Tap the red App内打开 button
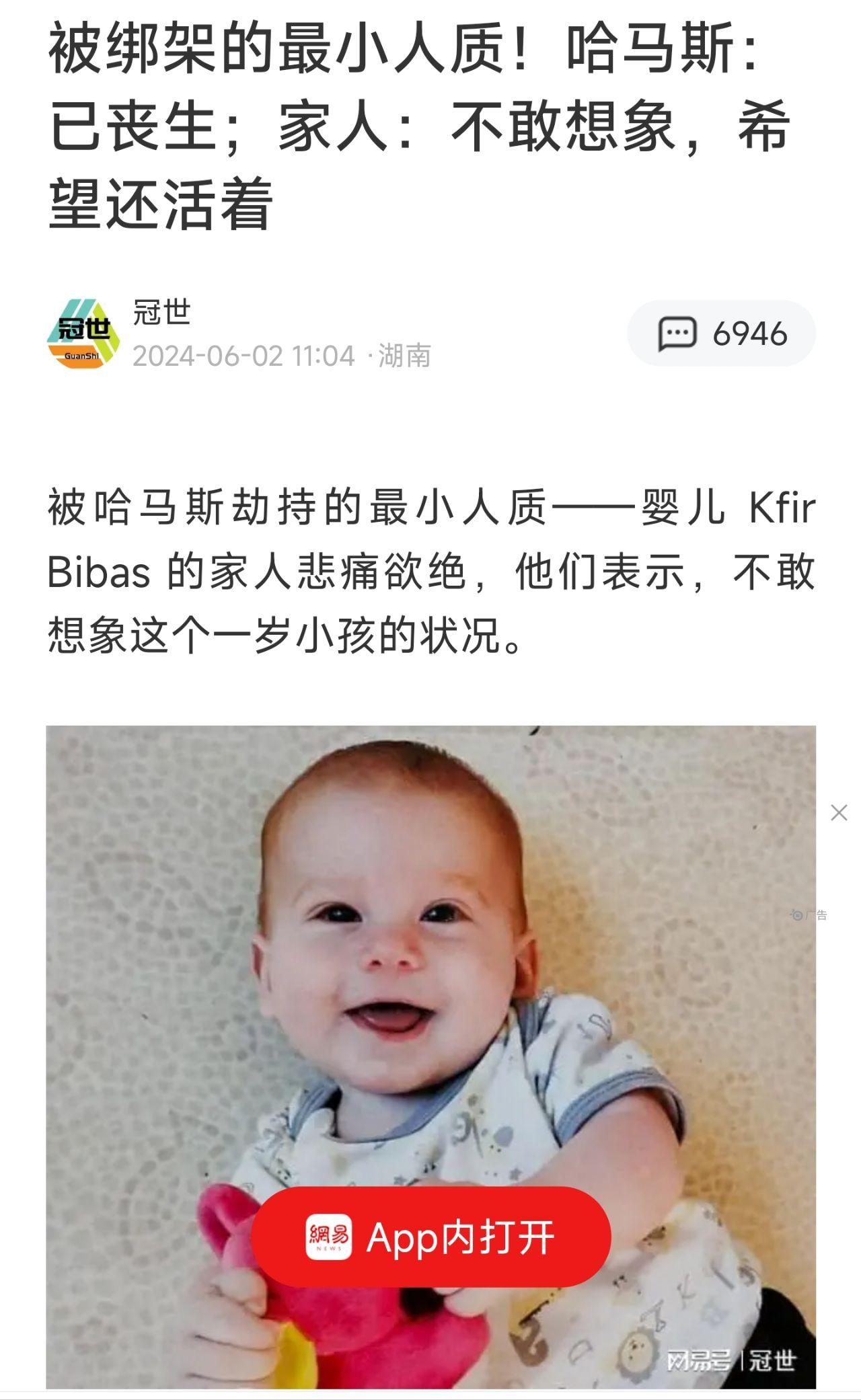The image size is (861, 1400). coord(431,1237)
